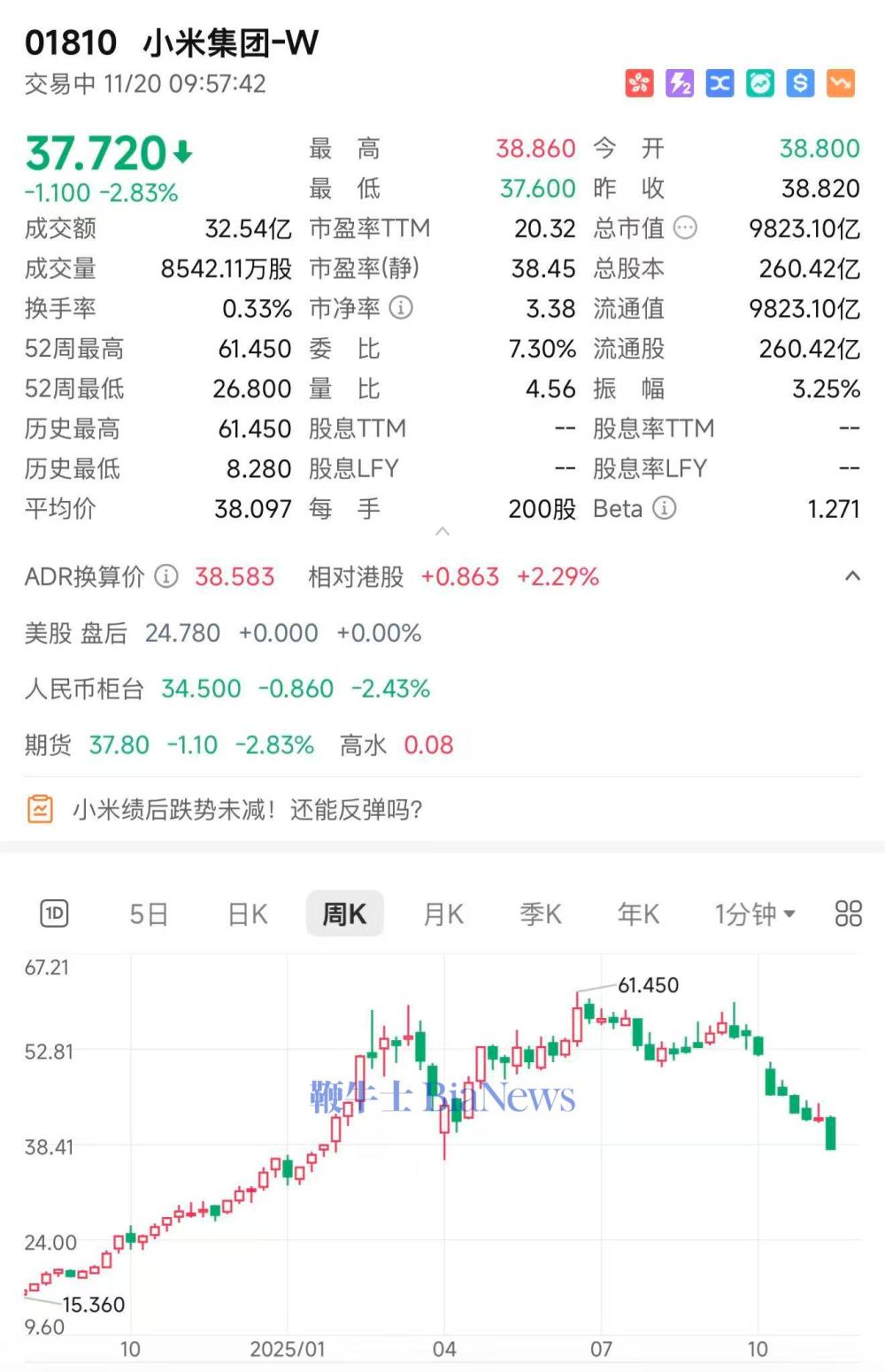
Task: Collapse the ADR换算价 section chevron
Action: tap(852, 577)
